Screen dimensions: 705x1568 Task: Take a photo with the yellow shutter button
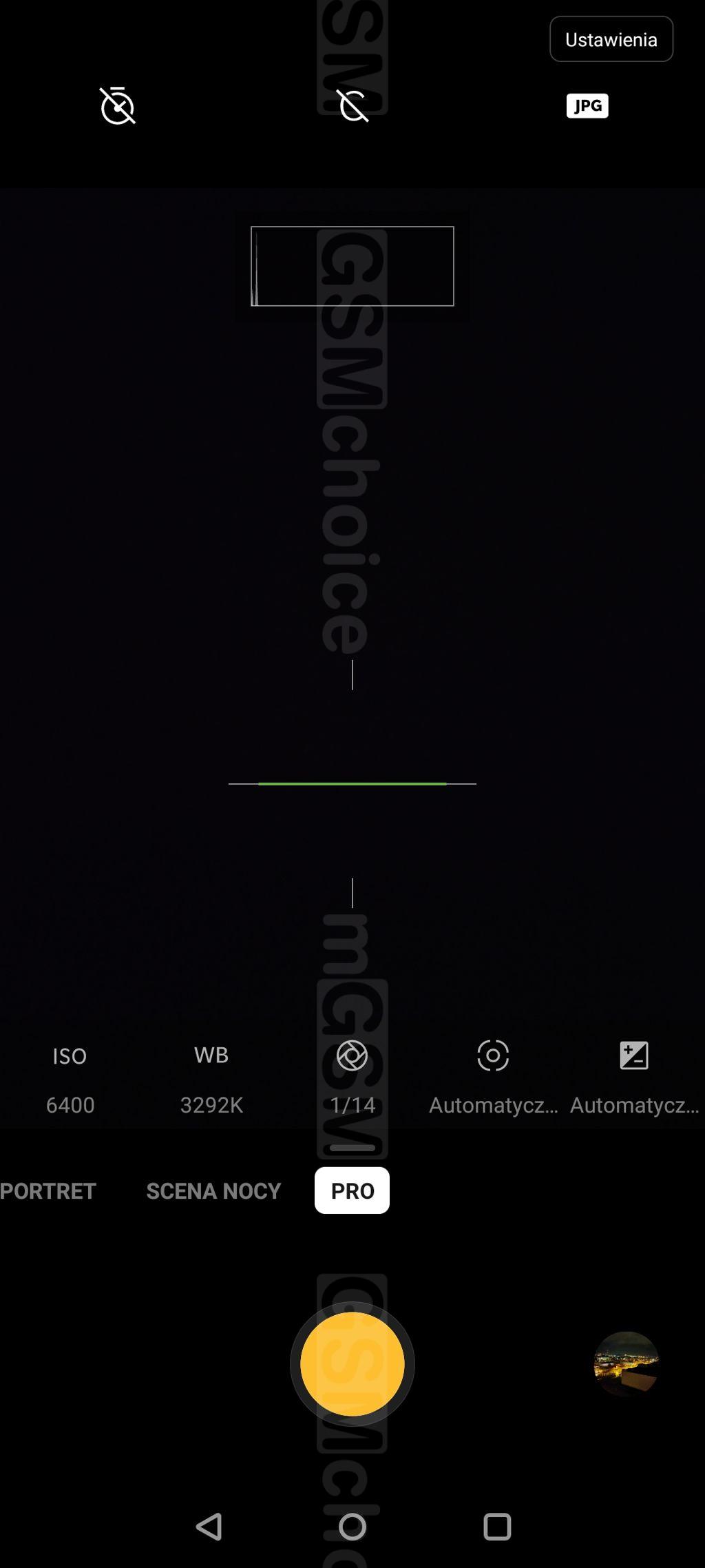point(352,1363)
